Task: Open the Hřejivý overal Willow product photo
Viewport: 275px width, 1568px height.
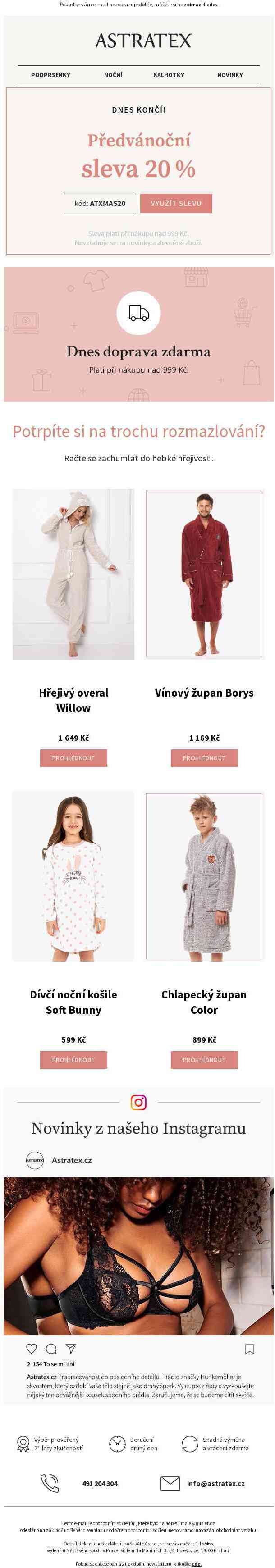Action: (73, 574)
